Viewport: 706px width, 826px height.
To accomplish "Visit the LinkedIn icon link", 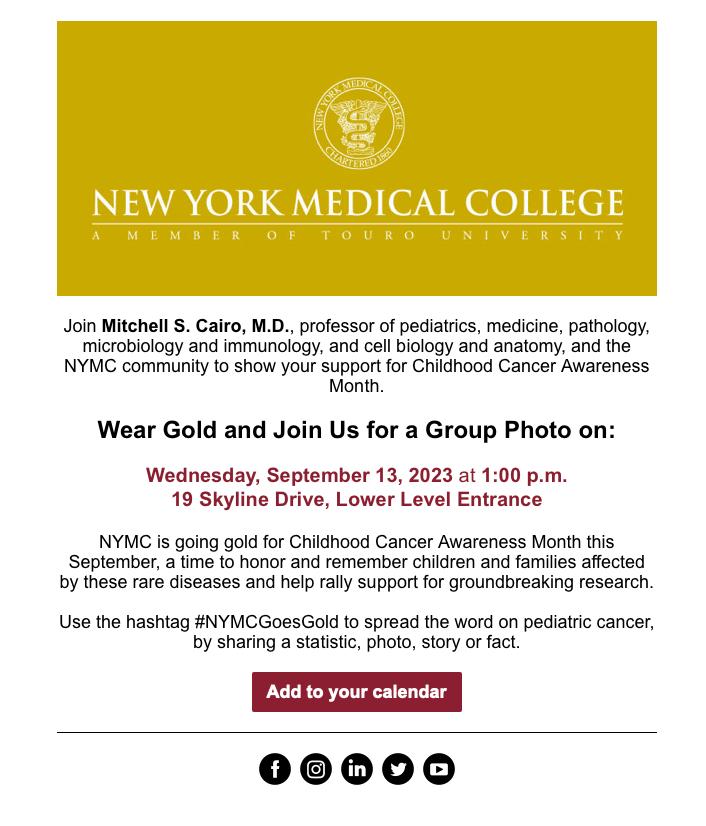I will point(357,769).
